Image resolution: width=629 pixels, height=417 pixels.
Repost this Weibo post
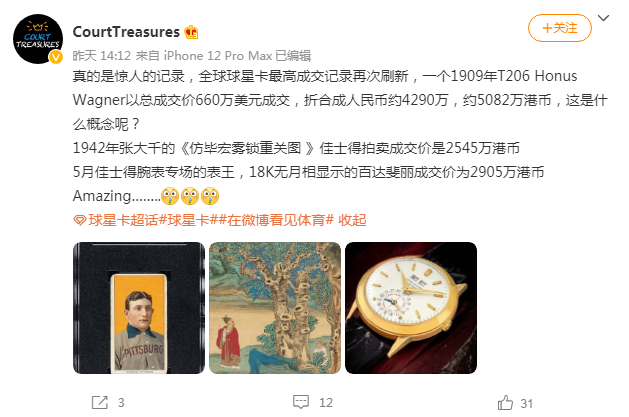(x=108, y=402)
